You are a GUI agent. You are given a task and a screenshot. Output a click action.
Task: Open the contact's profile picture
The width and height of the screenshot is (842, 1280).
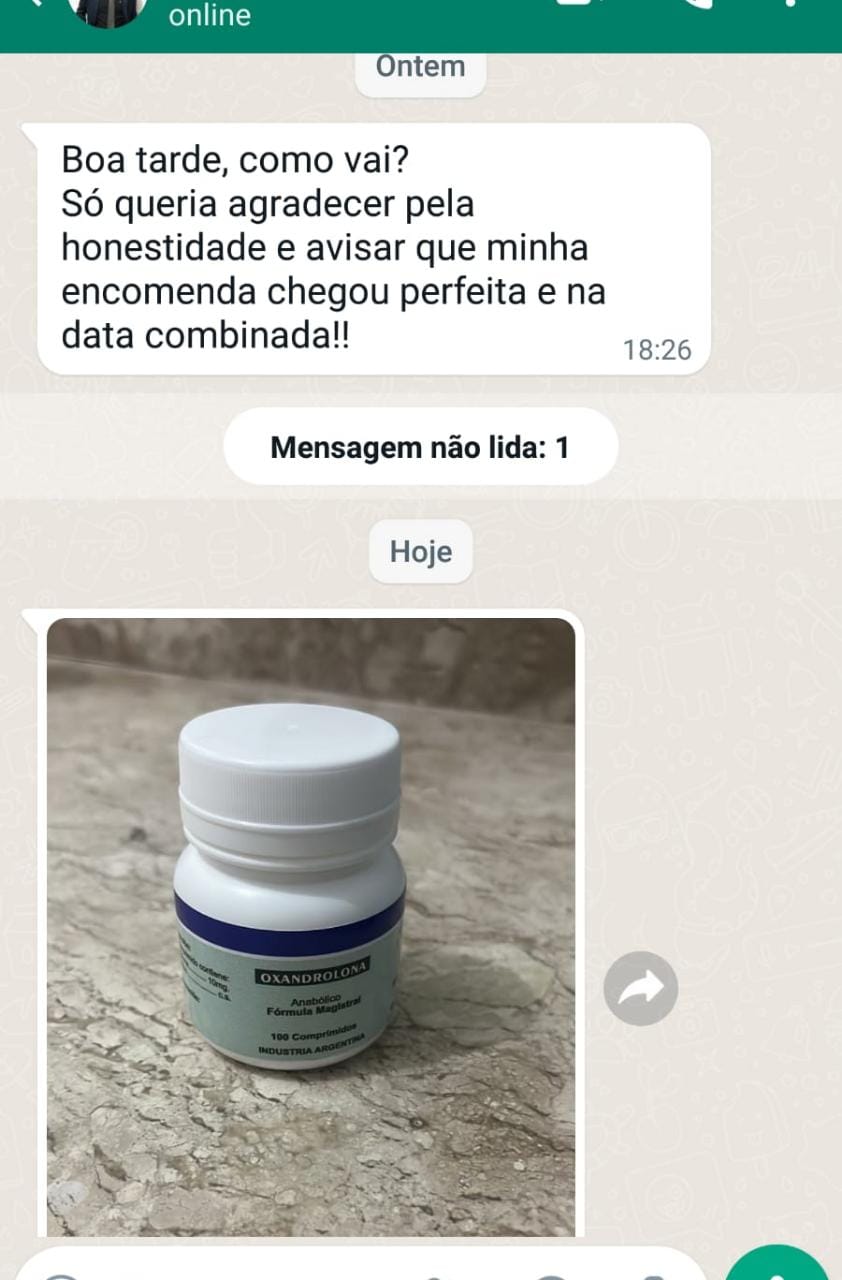pyautogui.click(x=107, y=10)
